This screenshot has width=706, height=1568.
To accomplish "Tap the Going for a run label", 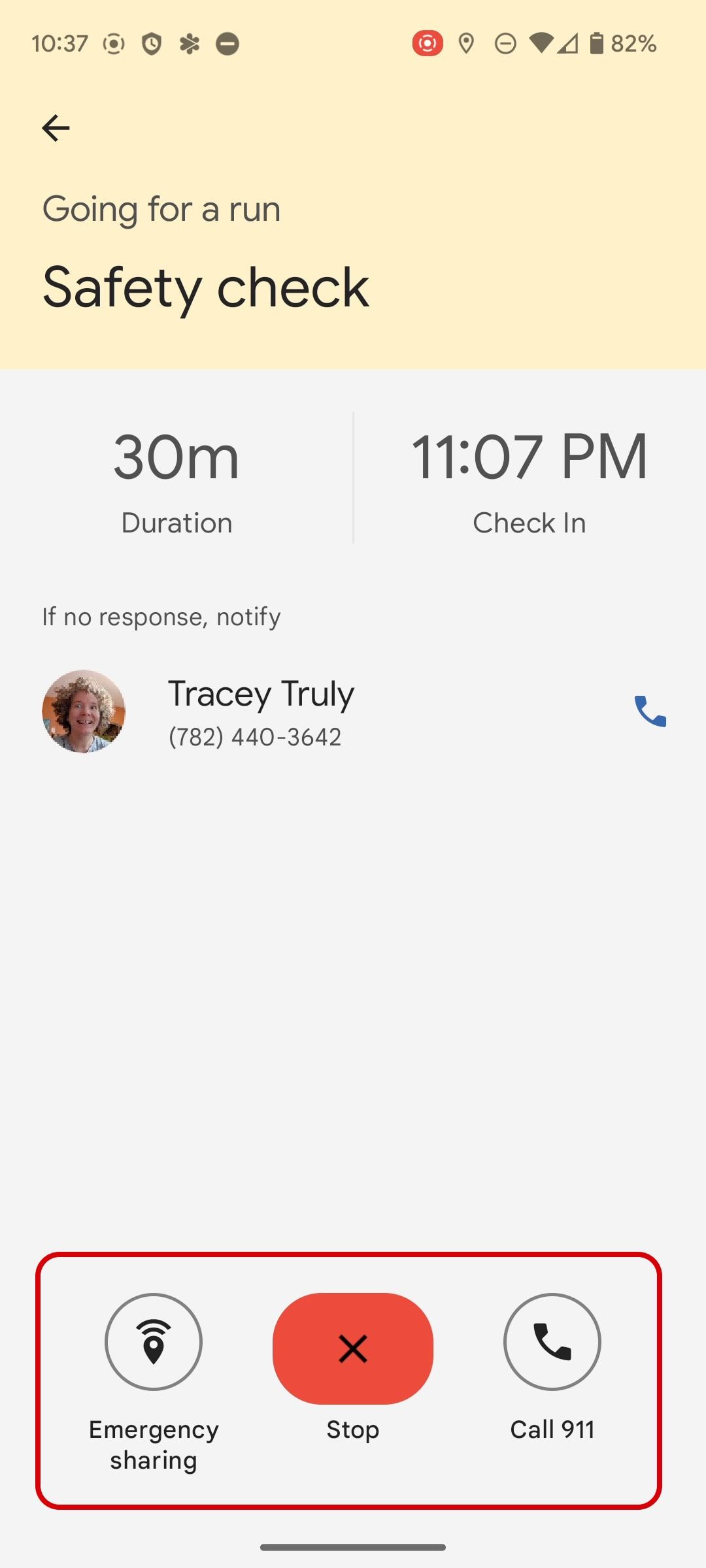I will 160,209.
